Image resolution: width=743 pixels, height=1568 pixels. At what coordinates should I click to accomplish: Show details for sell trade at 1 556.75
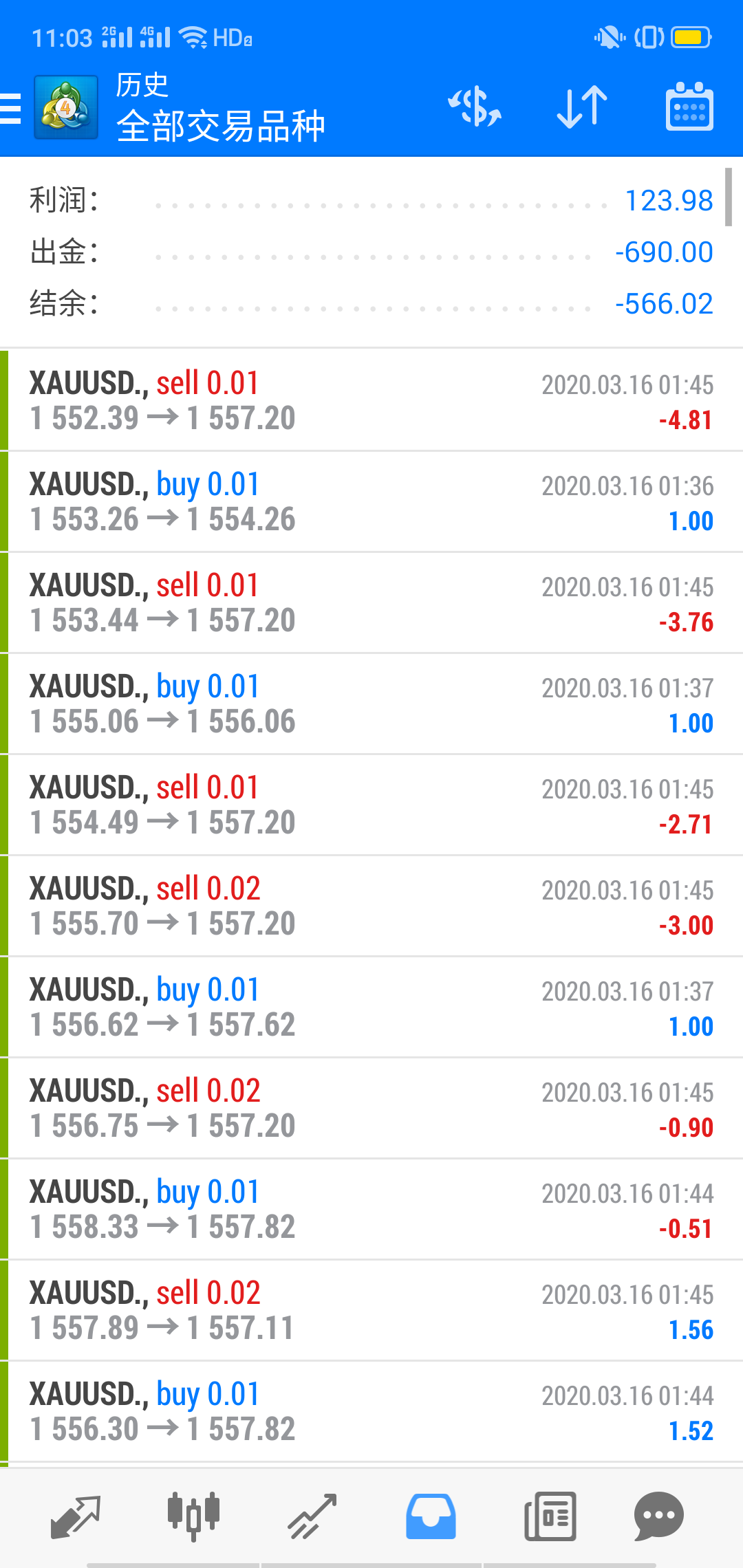[x=371, y=1108]
